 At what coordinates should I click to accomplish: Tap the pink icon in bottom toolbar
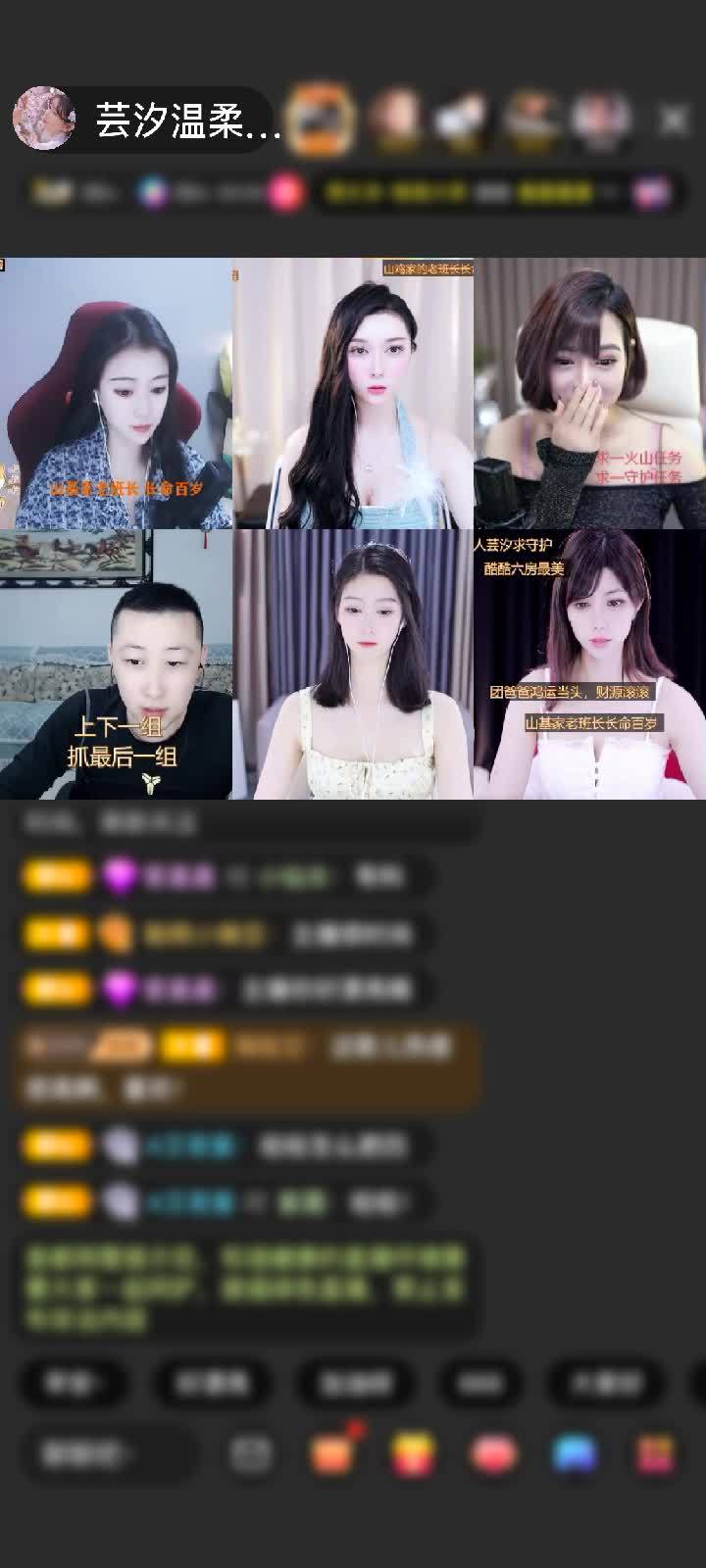[x=493, y=1454]
